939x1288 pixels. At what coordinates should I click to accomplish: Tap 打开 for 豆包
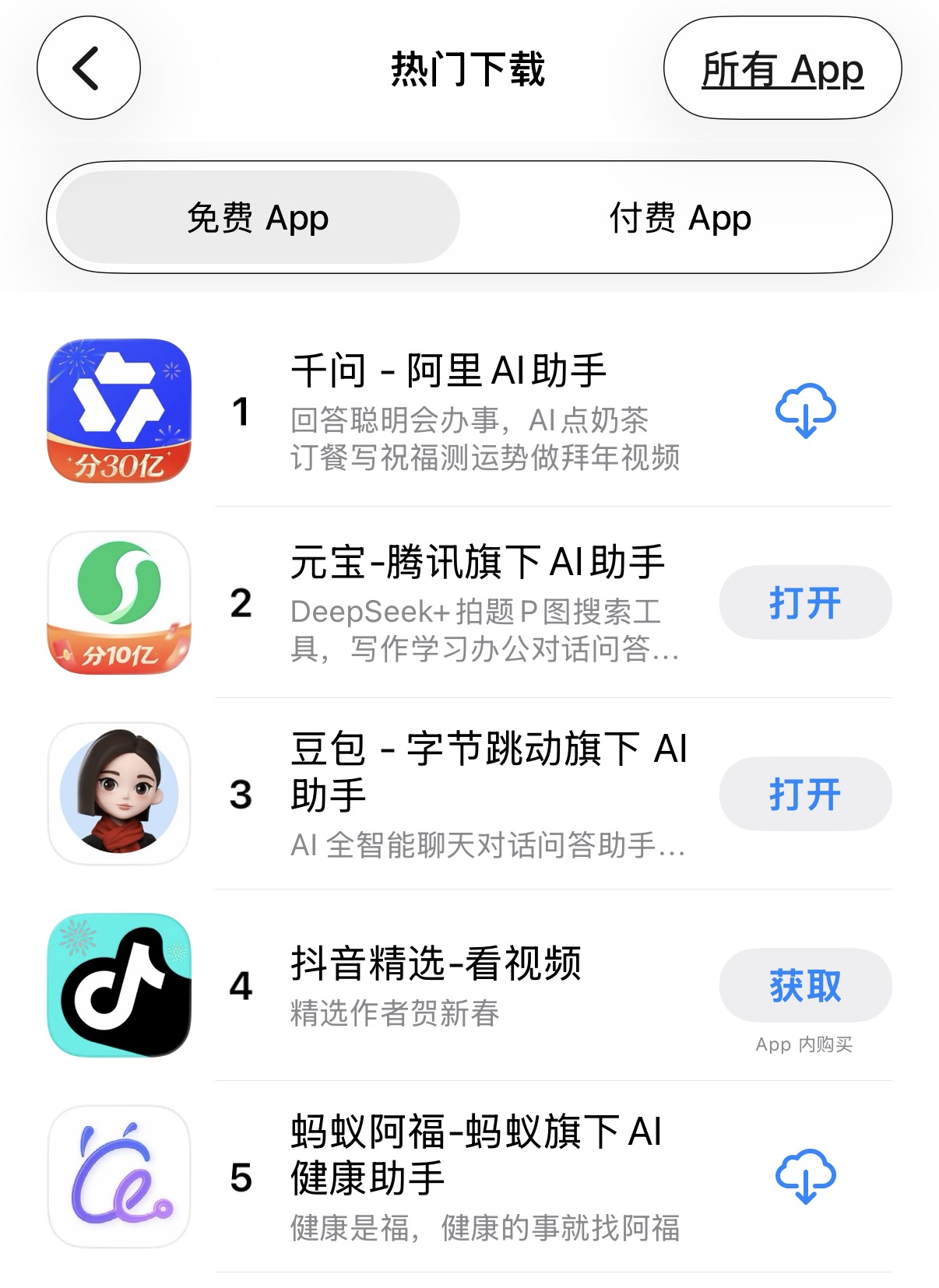tap(805, 795)
